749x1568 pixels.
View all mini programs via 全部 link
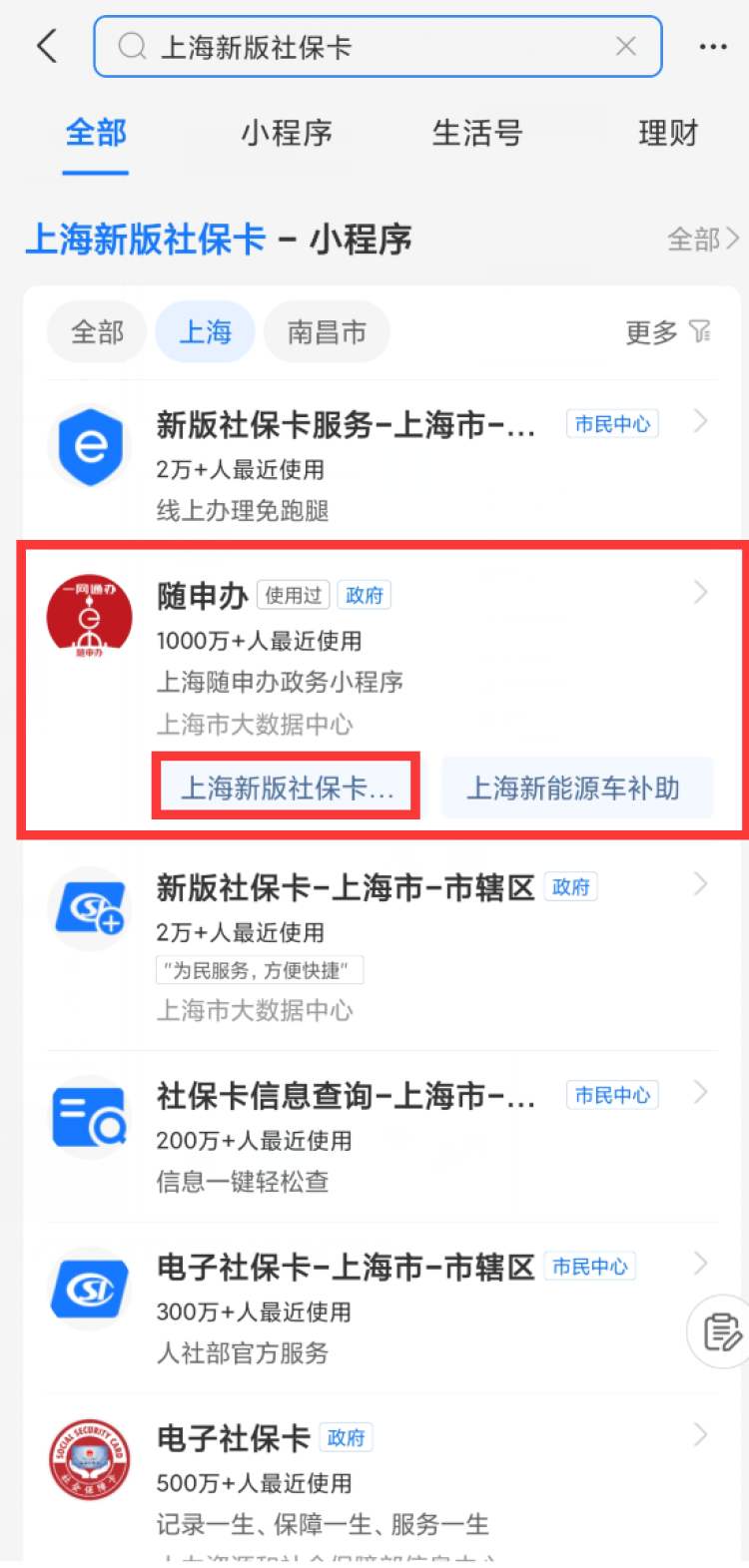click(x=702, y=240)
